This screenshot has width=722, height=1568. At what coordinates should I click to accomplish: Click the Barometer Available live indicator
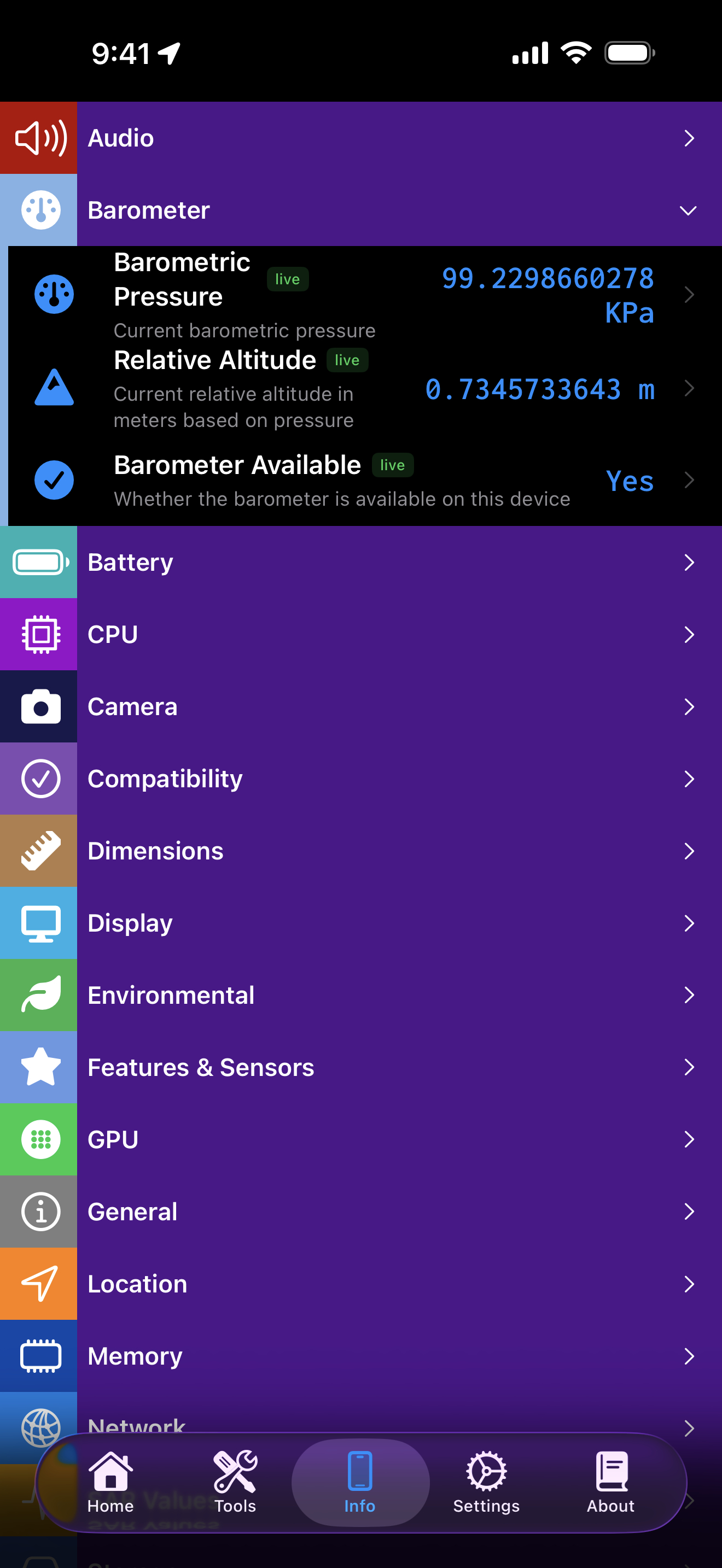pos(393,464)
